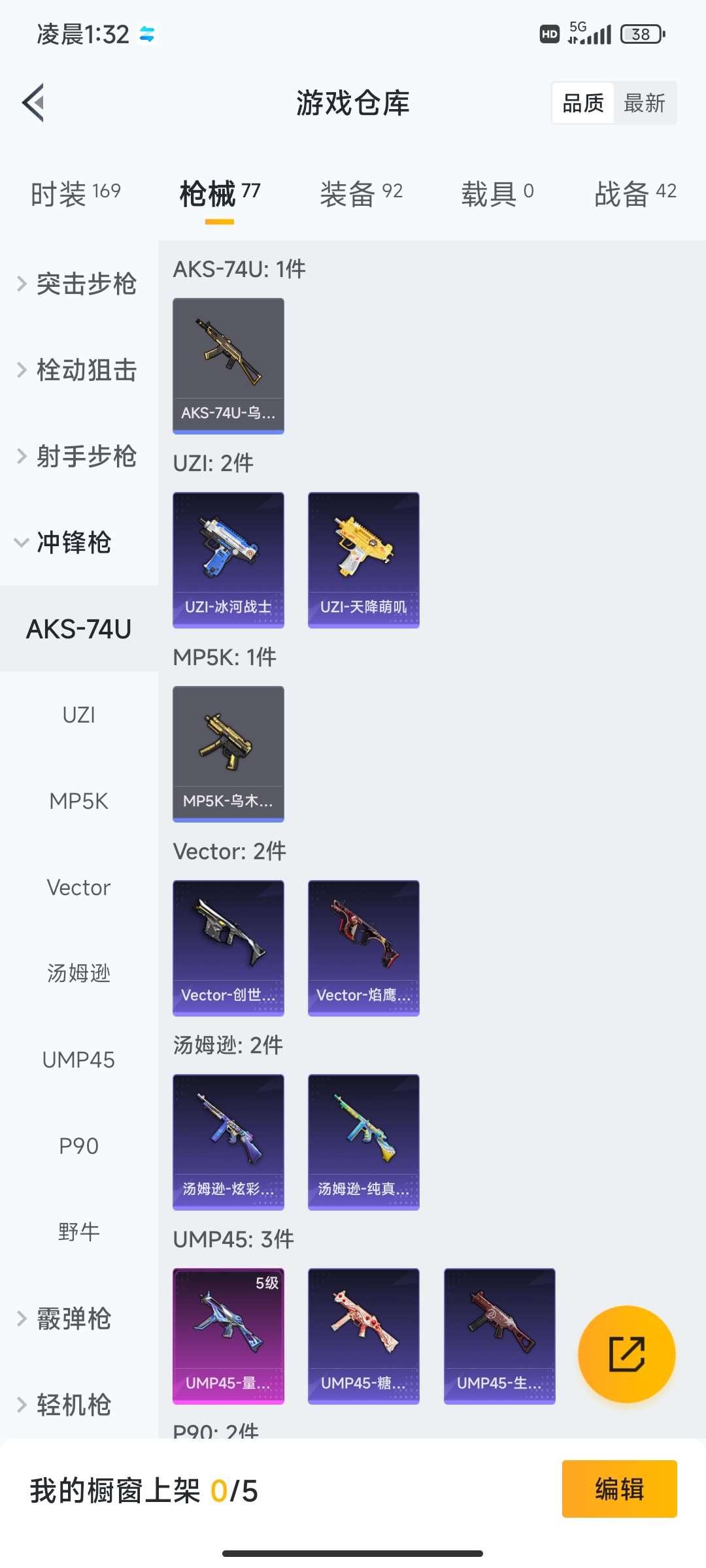Expand the 射手步枪 category
This screenshot has width=706, height=1568.
coord(78,456)
